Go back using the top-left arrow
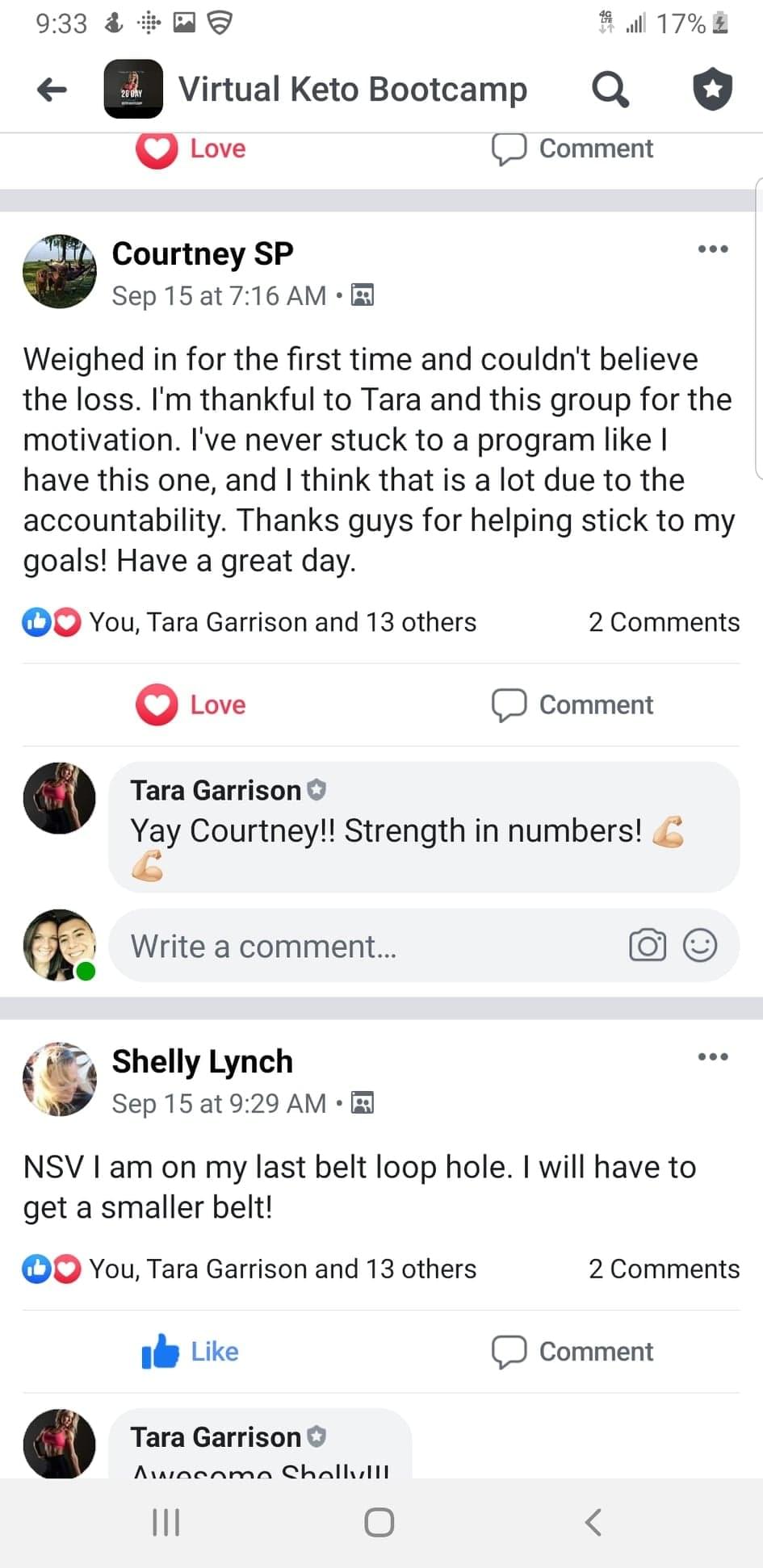763x1568 pixels. [x=52, y=90]
